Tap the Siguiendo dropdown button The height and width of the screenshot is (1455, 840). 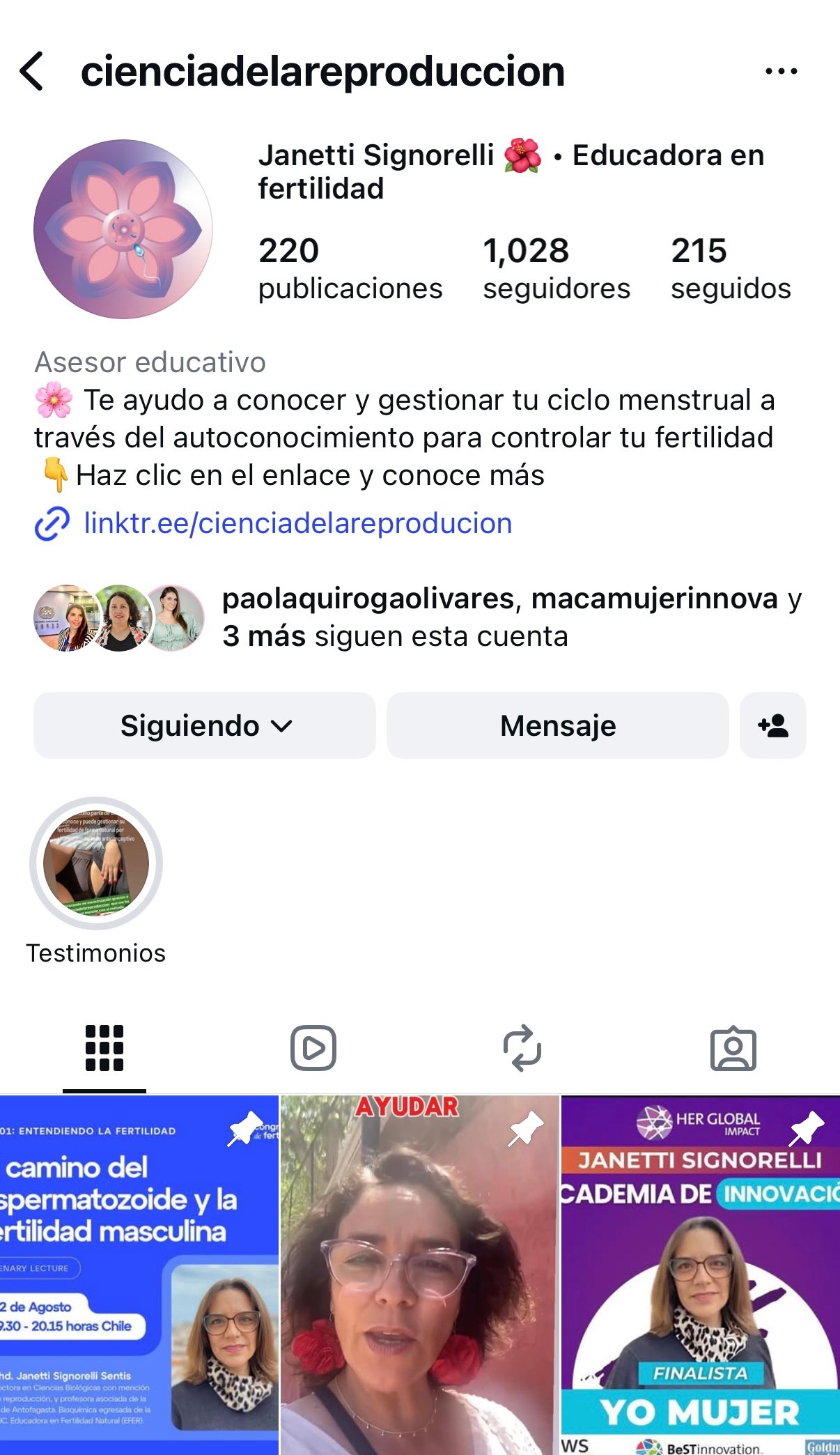tap(205, 725)
